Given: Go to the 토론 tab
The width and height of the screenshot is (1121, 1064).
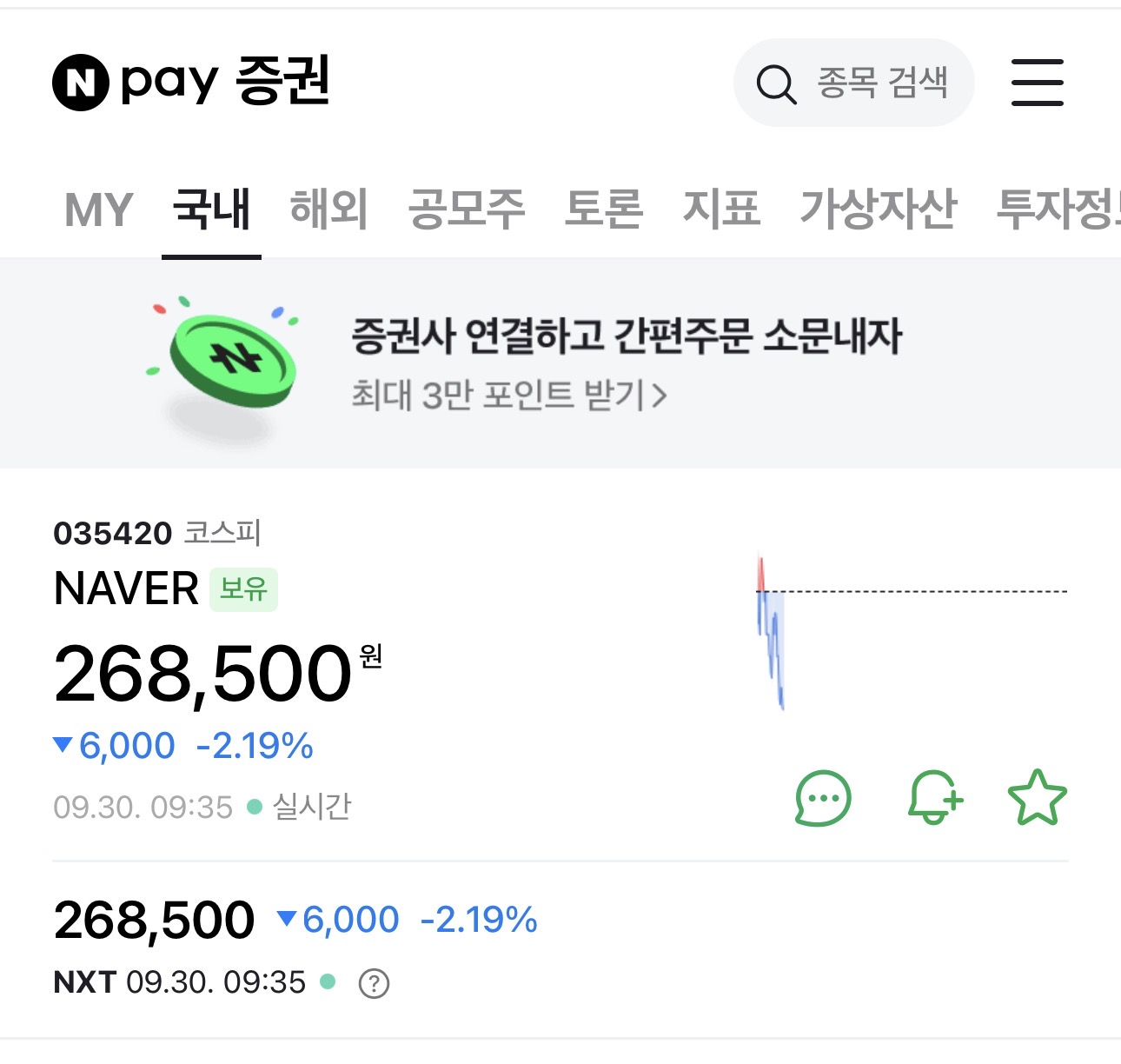Looking at the screenshot, I should pos(603,209).
